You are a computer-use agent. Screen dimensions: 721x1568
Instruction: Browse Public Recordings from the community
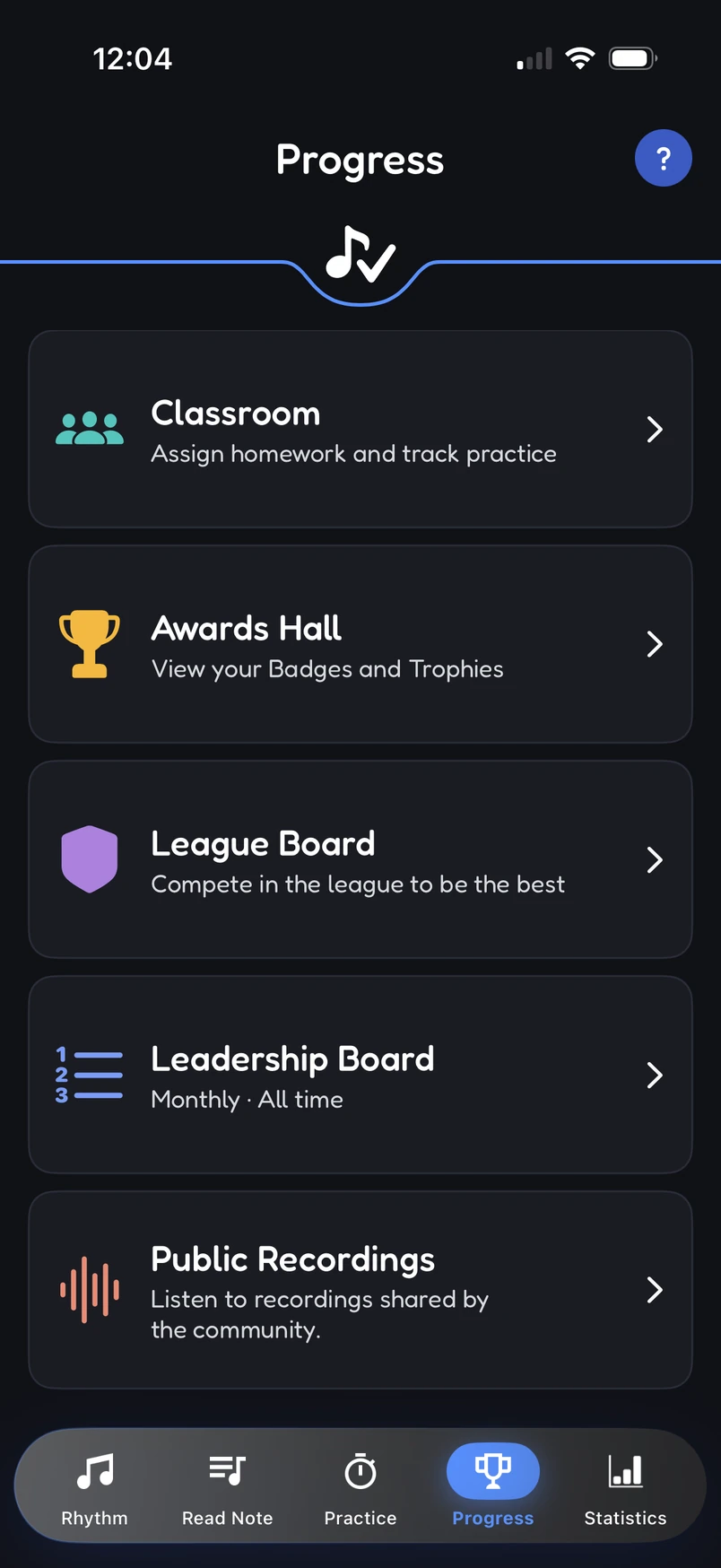pyautogui.click(x=360, y=1290)
